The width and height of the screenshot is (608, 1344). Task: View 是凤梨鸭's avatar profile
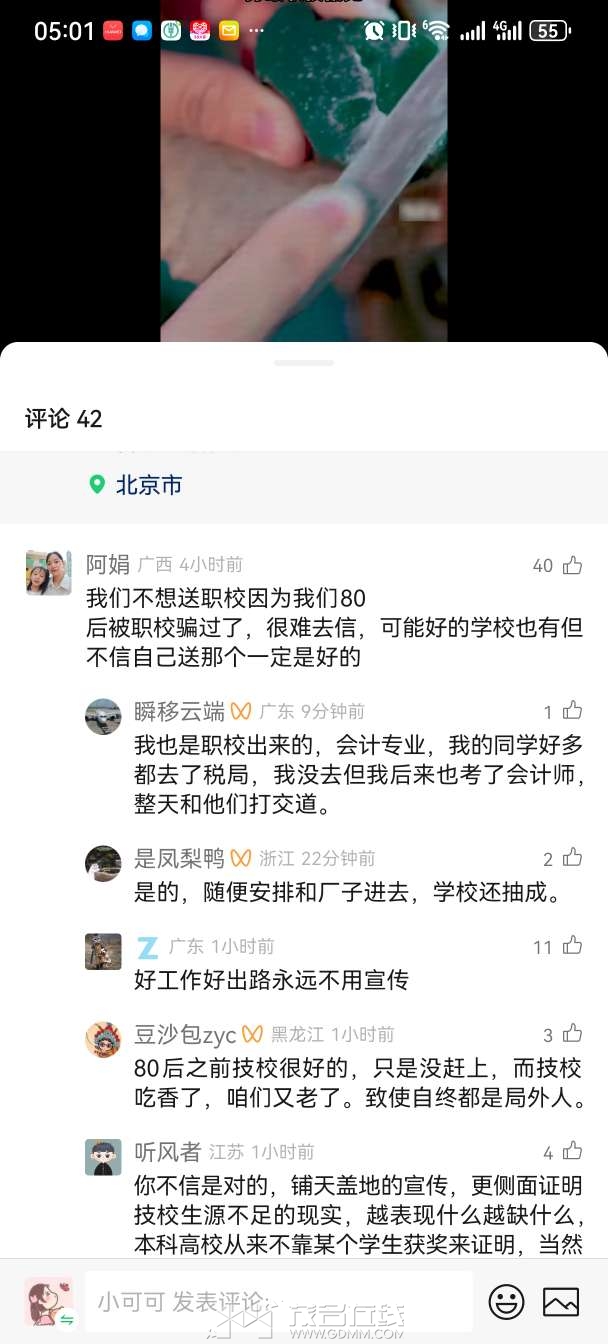coord(103,864)
